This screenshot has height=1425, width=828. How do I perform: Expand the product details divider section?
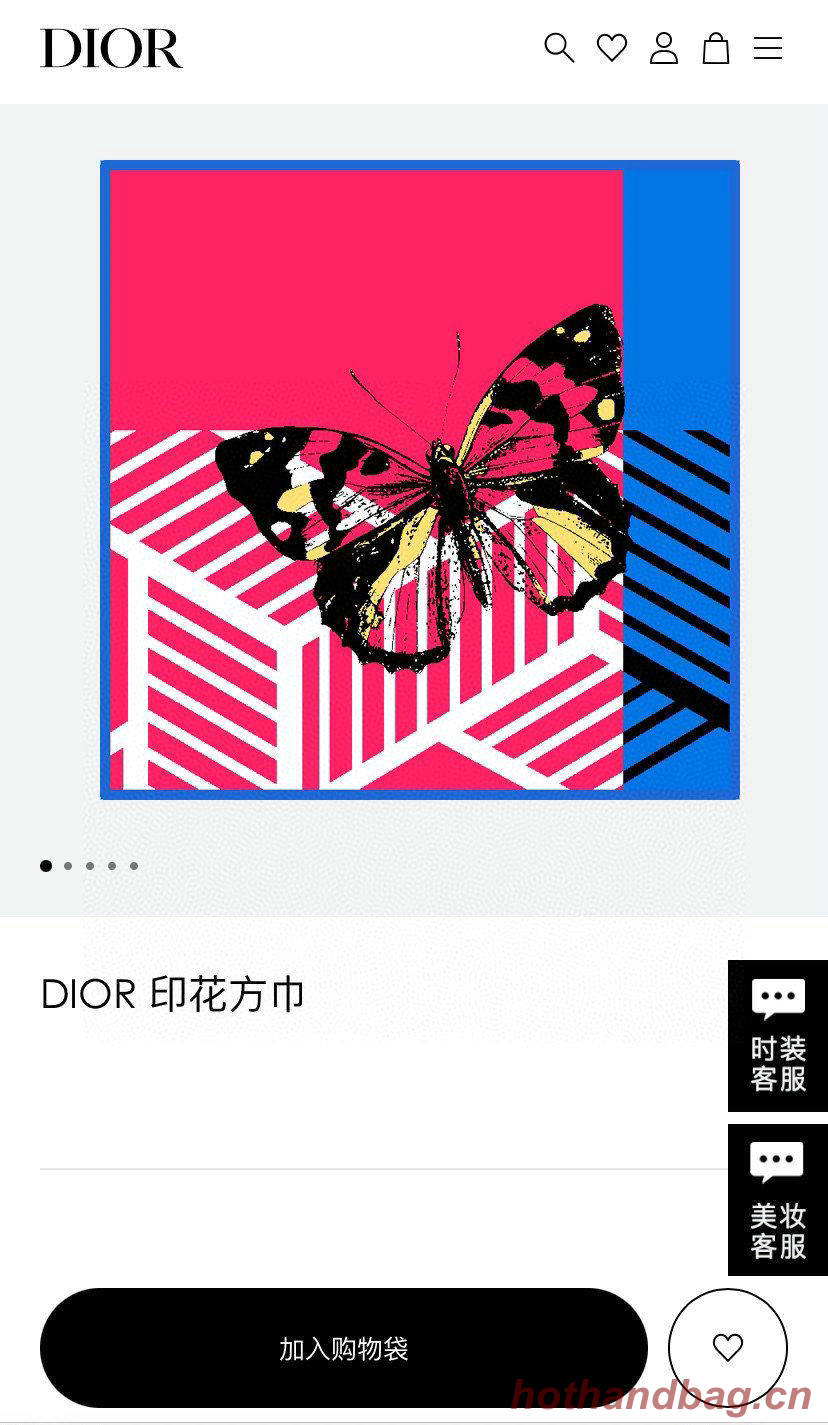click(x=414, y=1168)
